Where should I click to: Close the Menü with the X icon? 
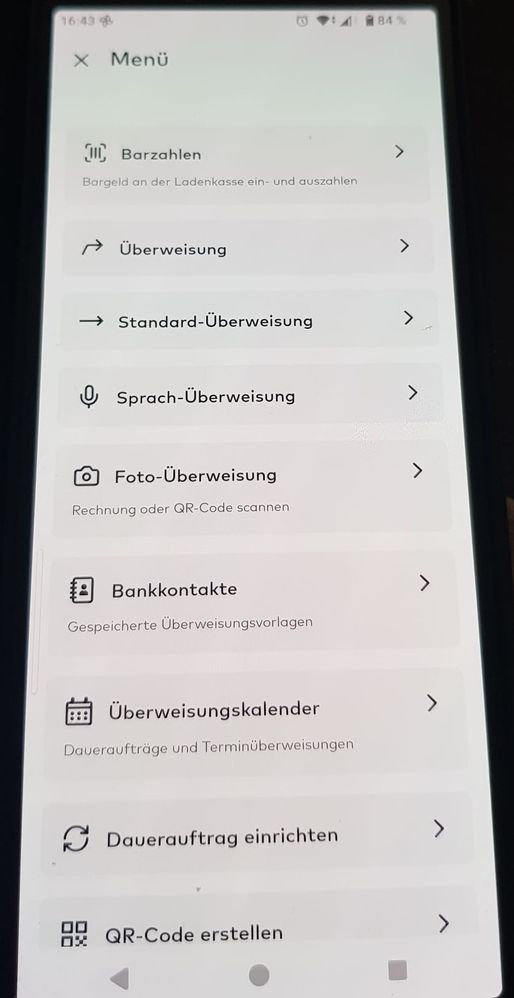[x=81, y=60]
